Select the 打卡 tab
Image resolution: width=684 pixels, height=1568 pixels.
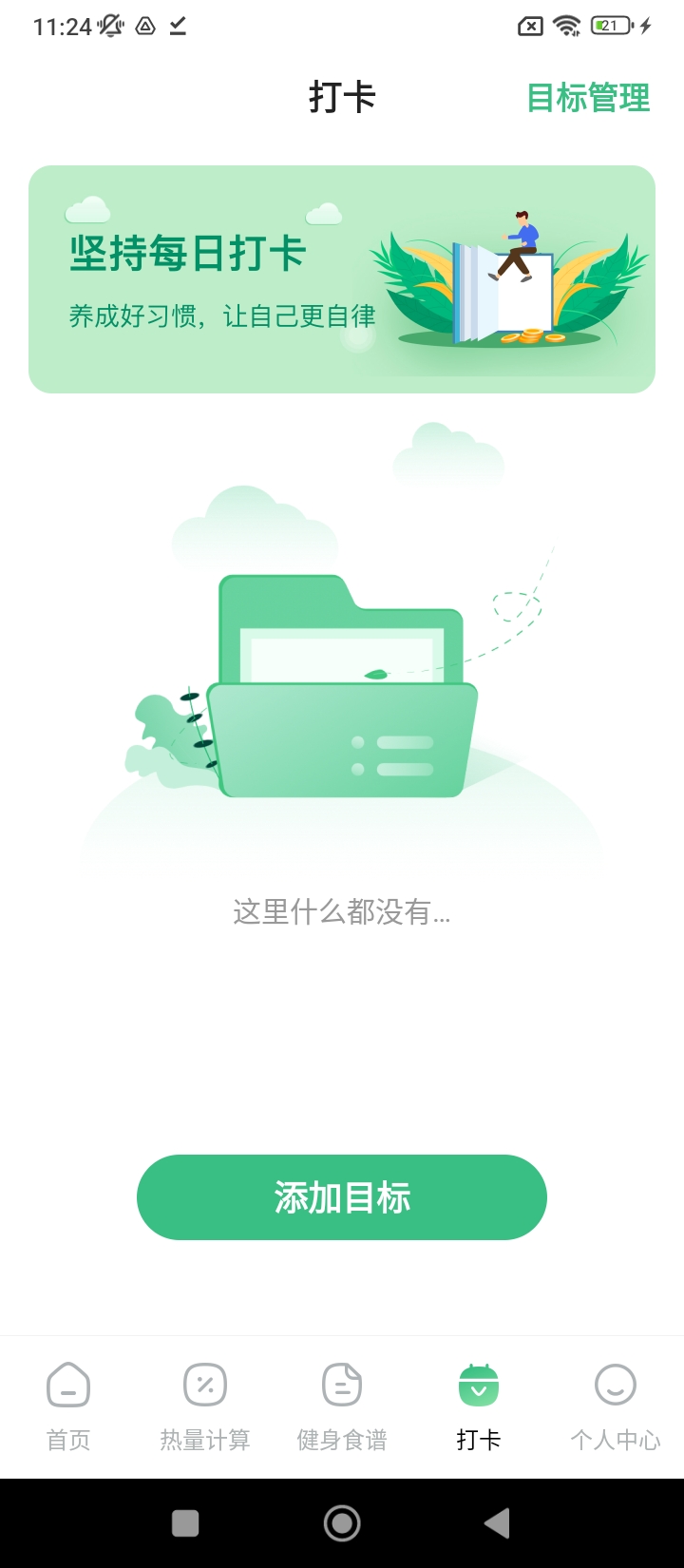coord(479,1406)
